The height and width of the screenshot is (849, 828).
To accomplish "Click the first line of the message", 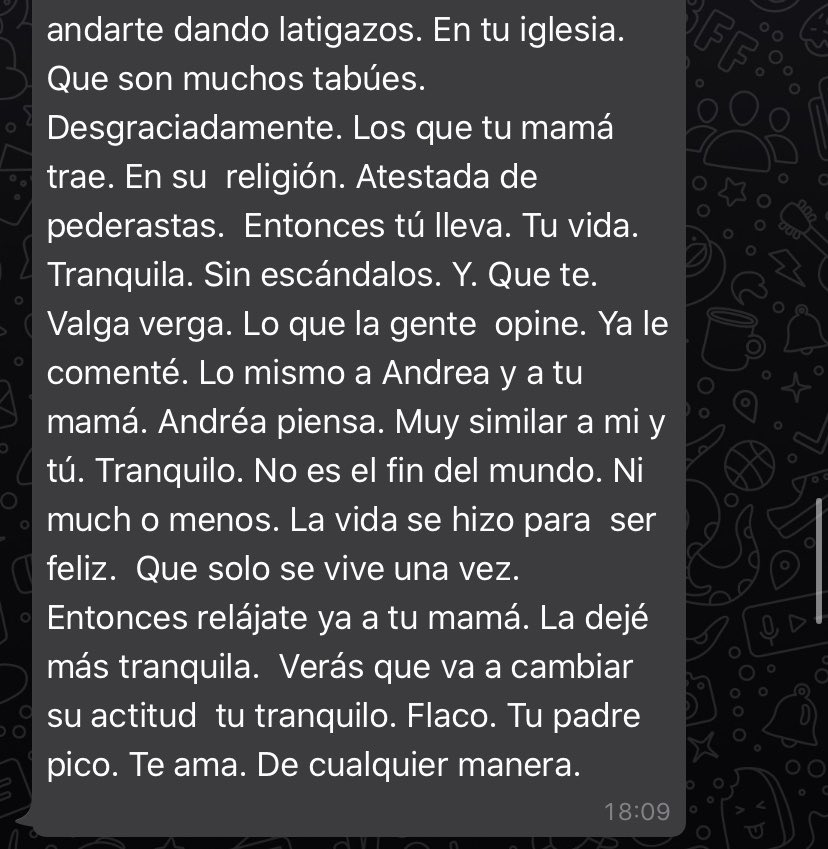I will (x=336, y=30).
